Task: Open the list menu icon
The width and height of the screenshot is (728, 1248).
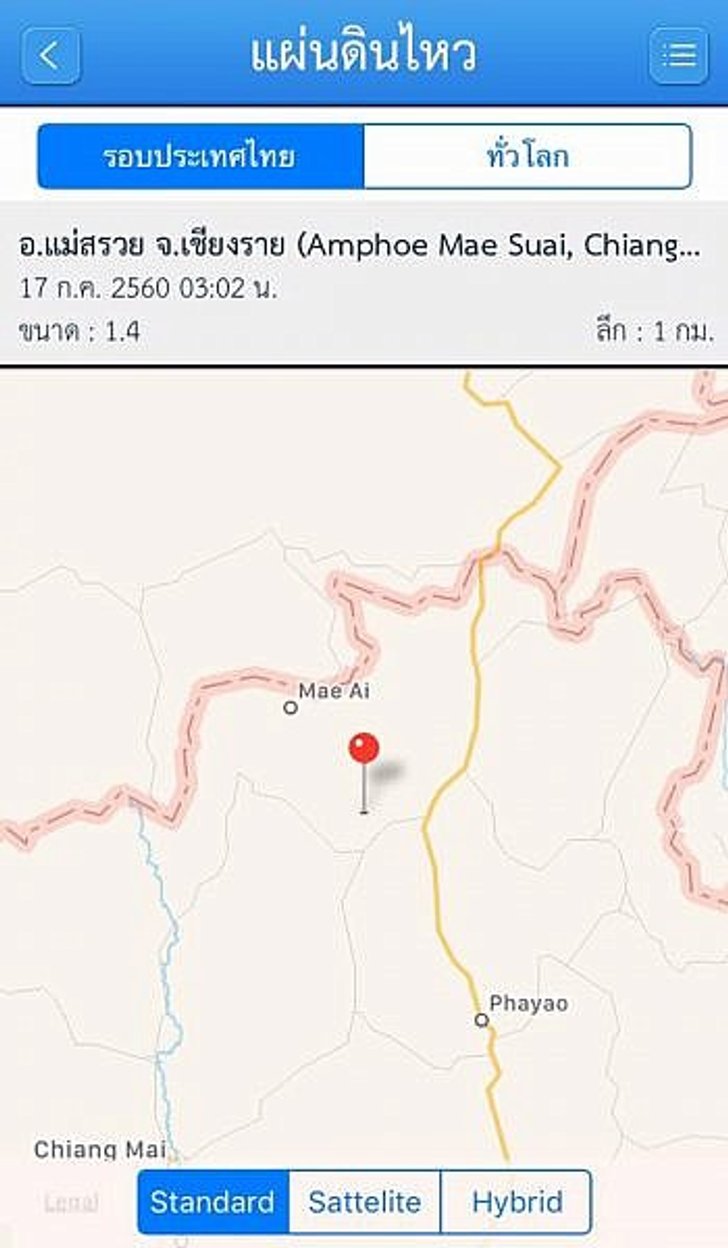Action: (x=679, y=55)
